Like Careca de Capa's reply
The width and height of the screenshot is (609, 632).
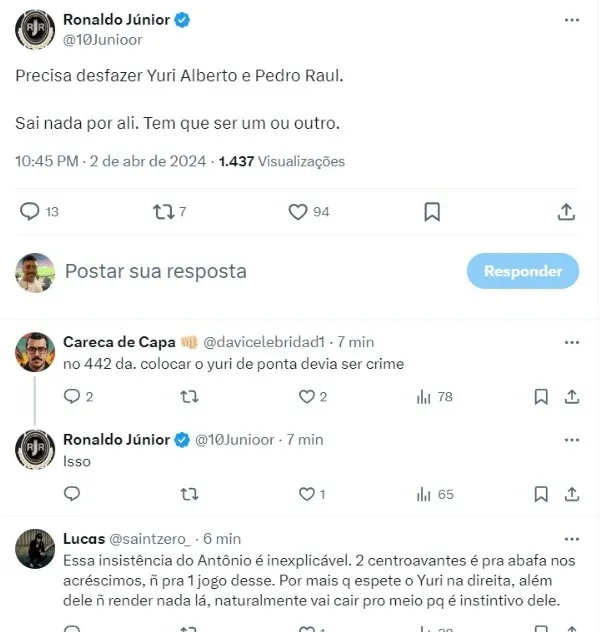[307, 397]
